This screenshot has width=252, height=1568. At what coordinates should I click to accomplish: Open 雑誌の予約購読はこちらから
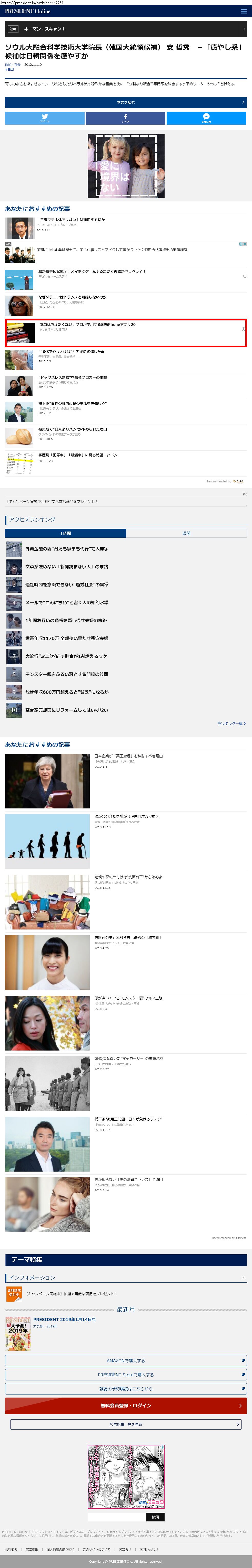pos(126,1388)
